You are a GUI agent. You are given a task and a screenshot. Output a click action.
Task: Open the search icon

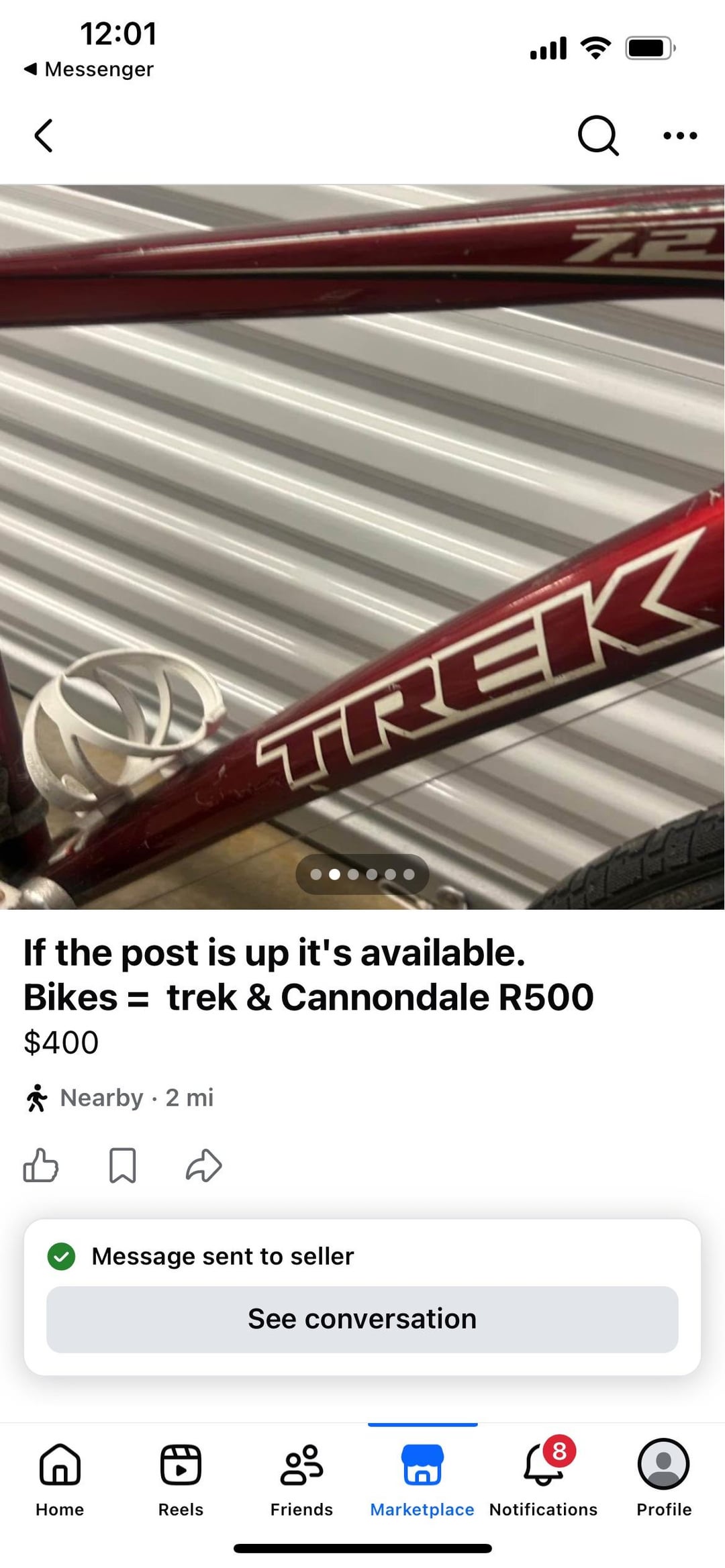pyautogui.click(x=597, y=136)
